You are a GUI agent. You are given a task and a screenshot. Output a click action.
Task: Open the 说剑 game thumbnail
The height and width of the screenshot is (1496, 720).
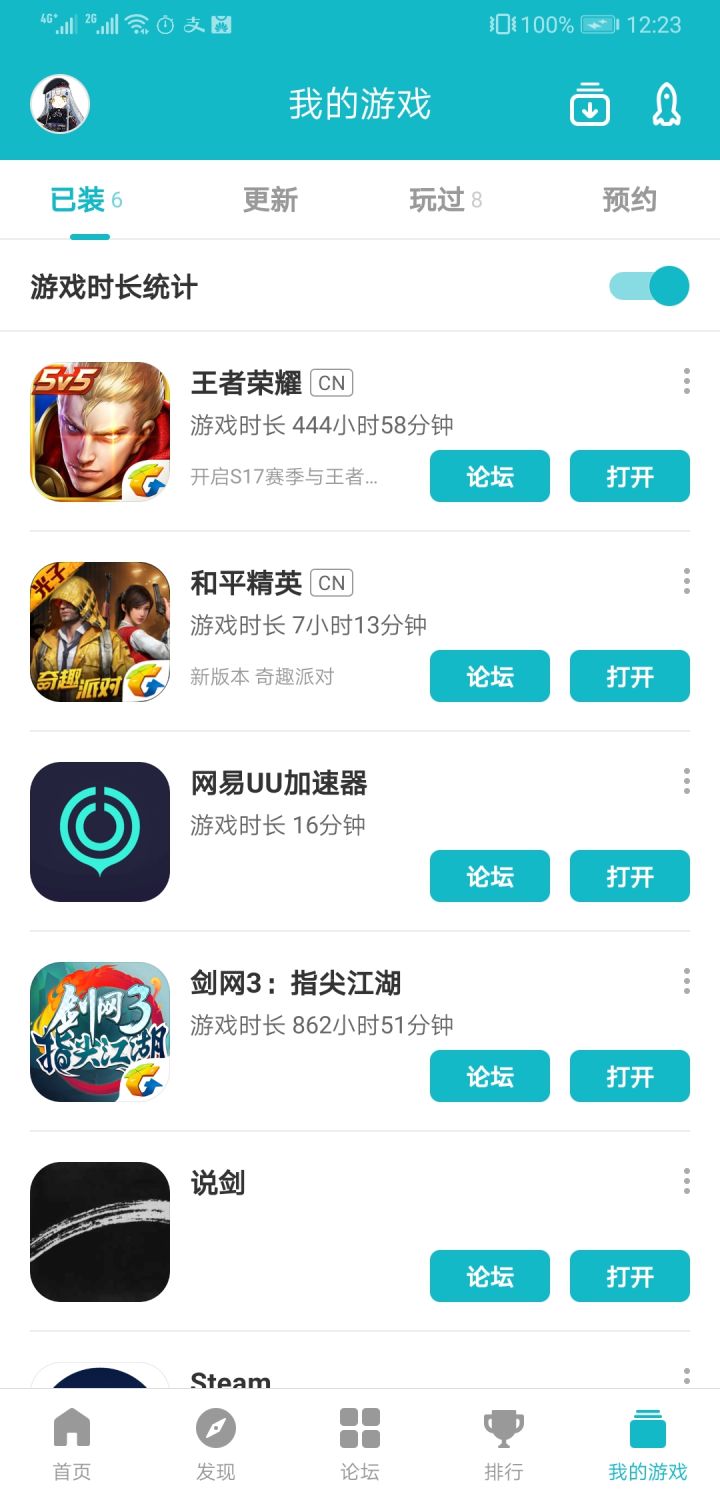click(99, 1231)
